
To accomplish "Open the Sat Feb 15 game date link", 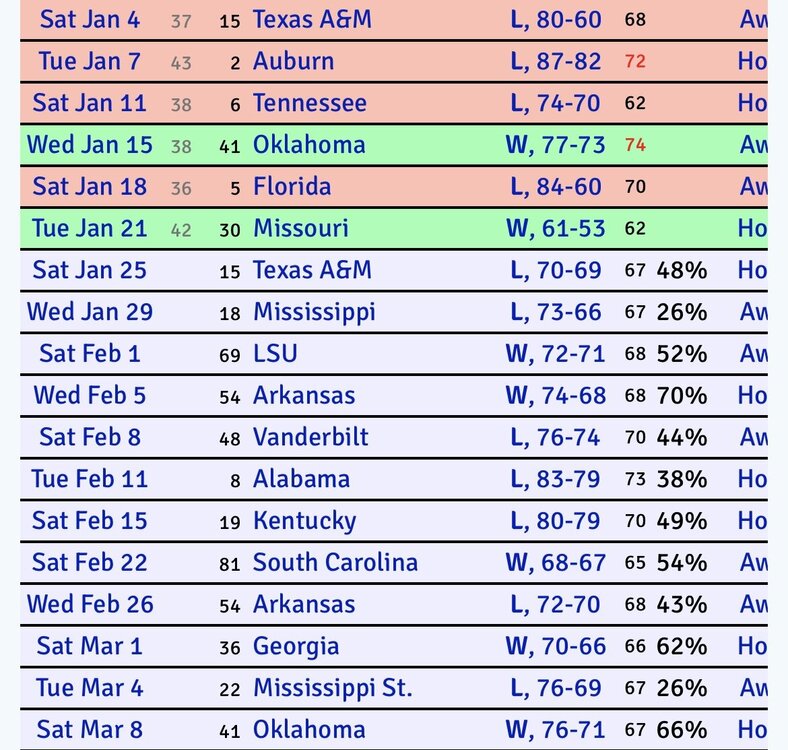I will click(89, 521).
